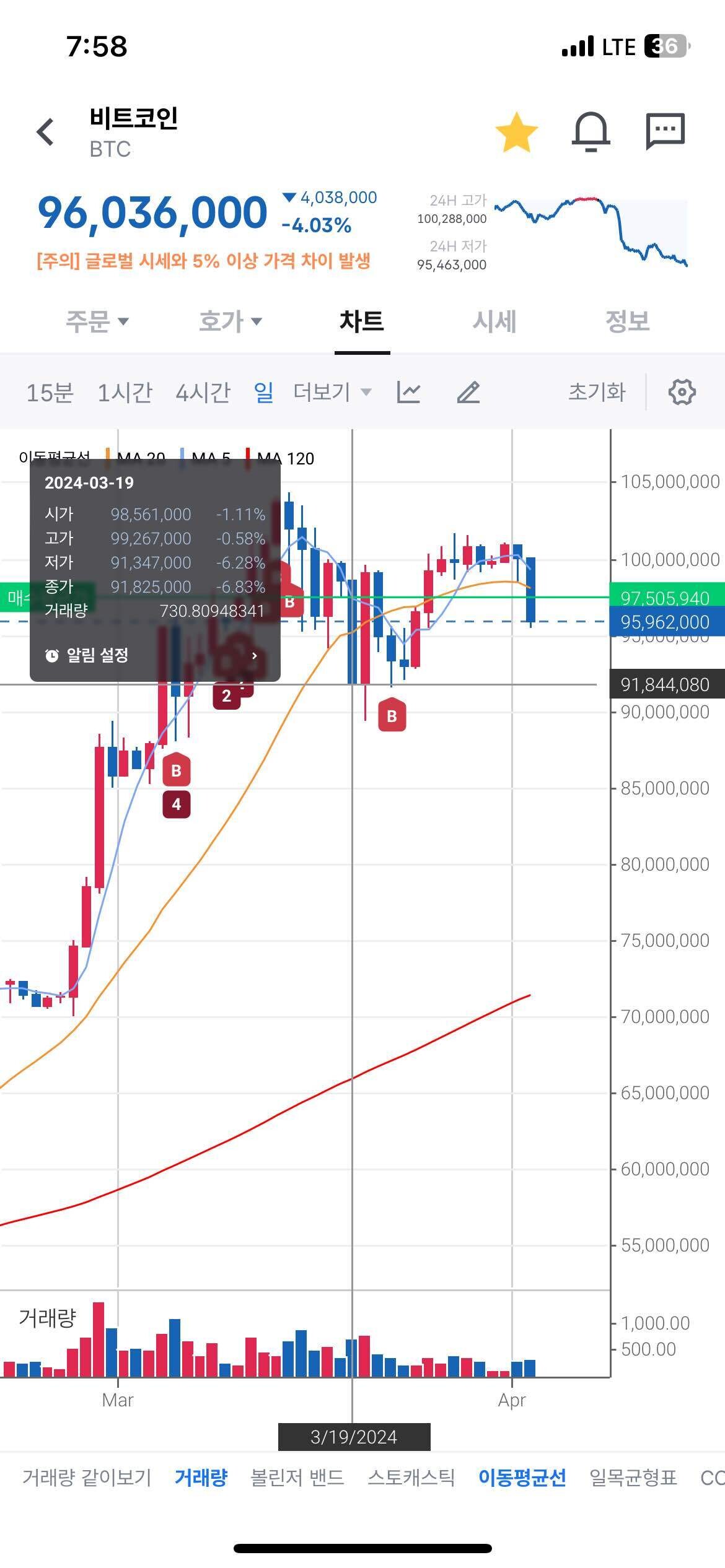The image size is (725, 1568).
Task: Reset the chart with 초기화
Action: (x=597, y=392)
